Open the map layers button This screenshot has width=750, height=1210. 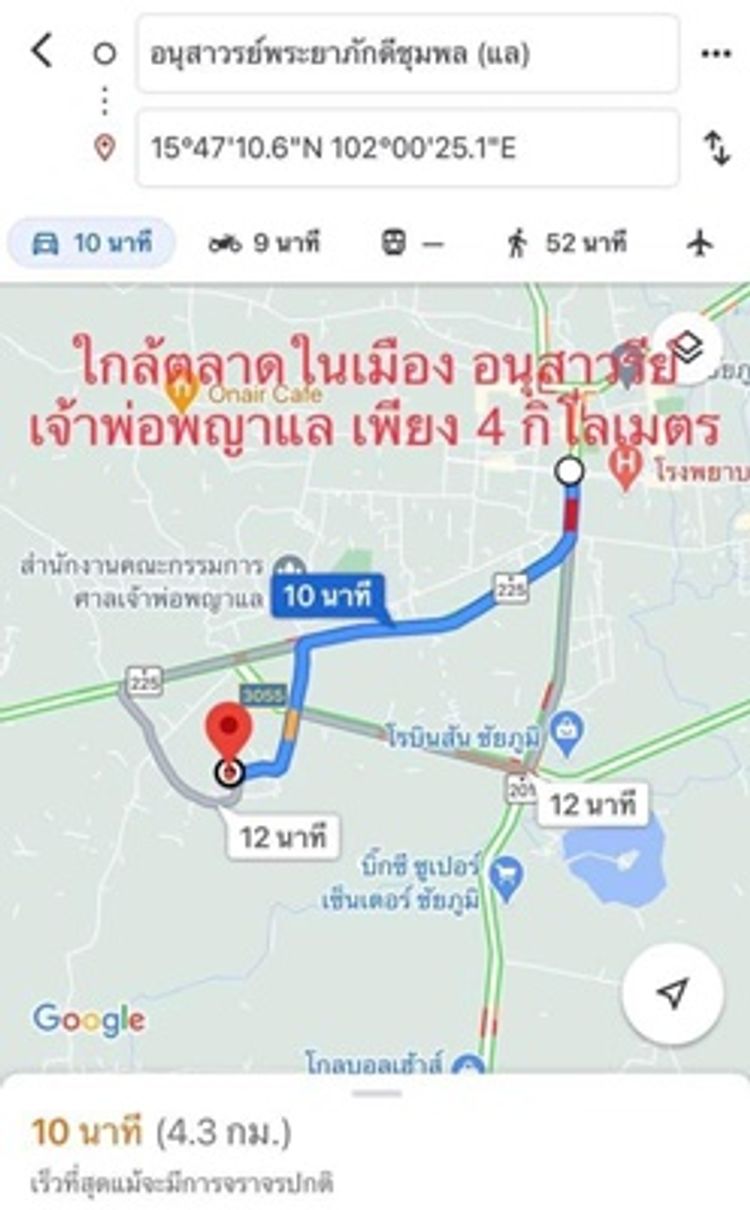point(686,349)
